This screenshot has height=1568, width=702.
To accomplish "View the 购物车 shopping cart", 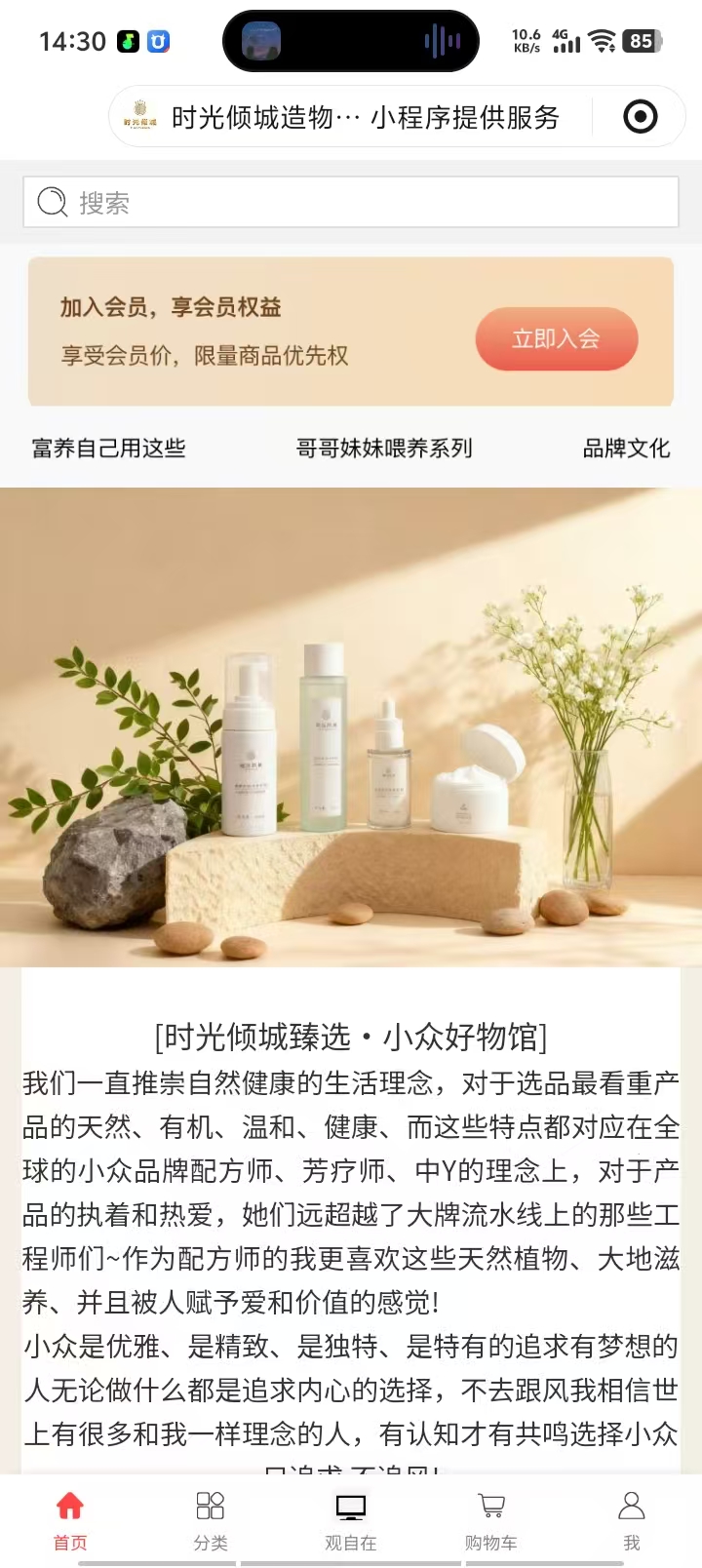I will click(491, 1519).
